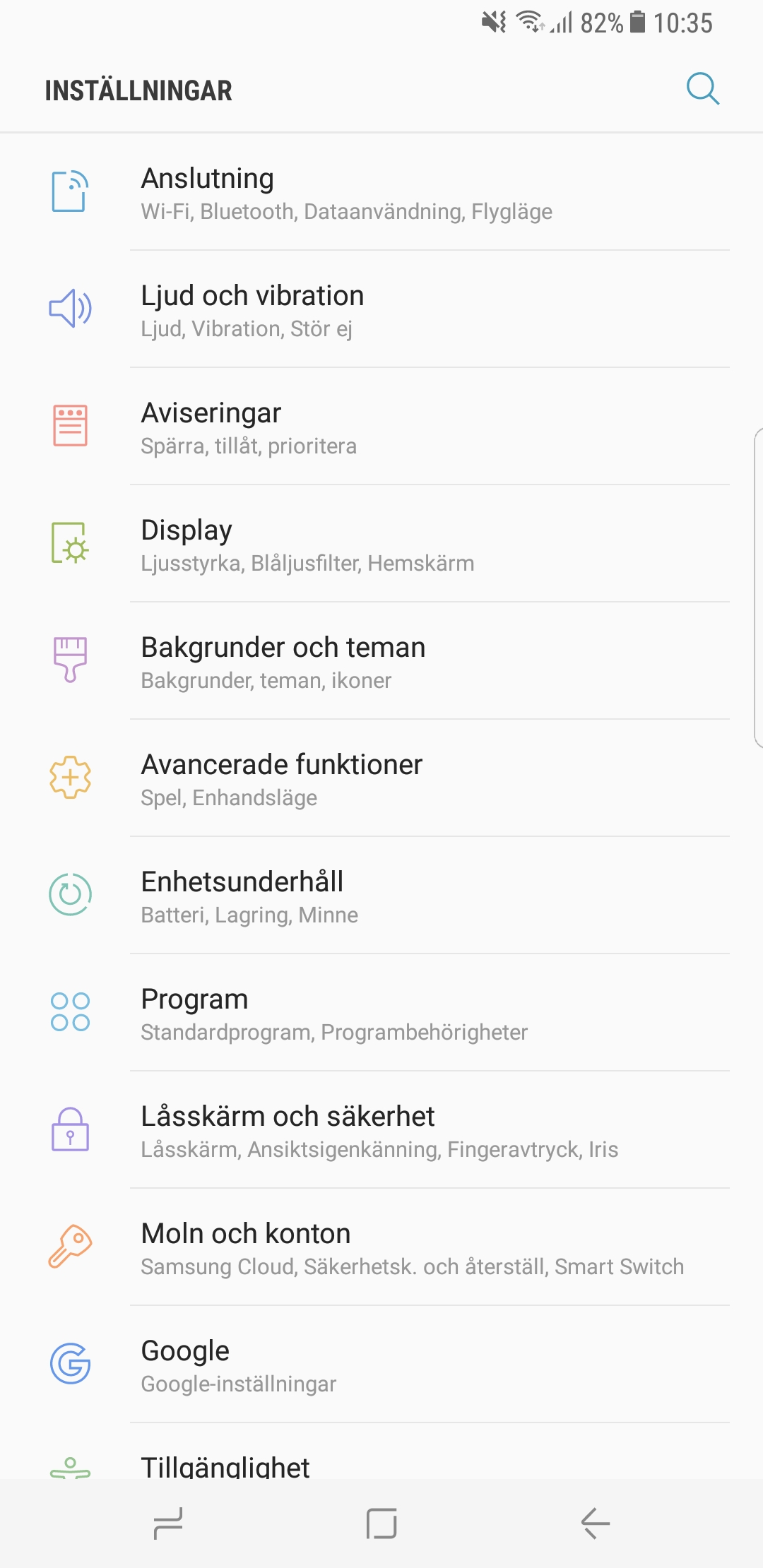The width and height of the screenshot is (763, 1568).
Task: Open Avancerade funktioner
Action: 381,778
